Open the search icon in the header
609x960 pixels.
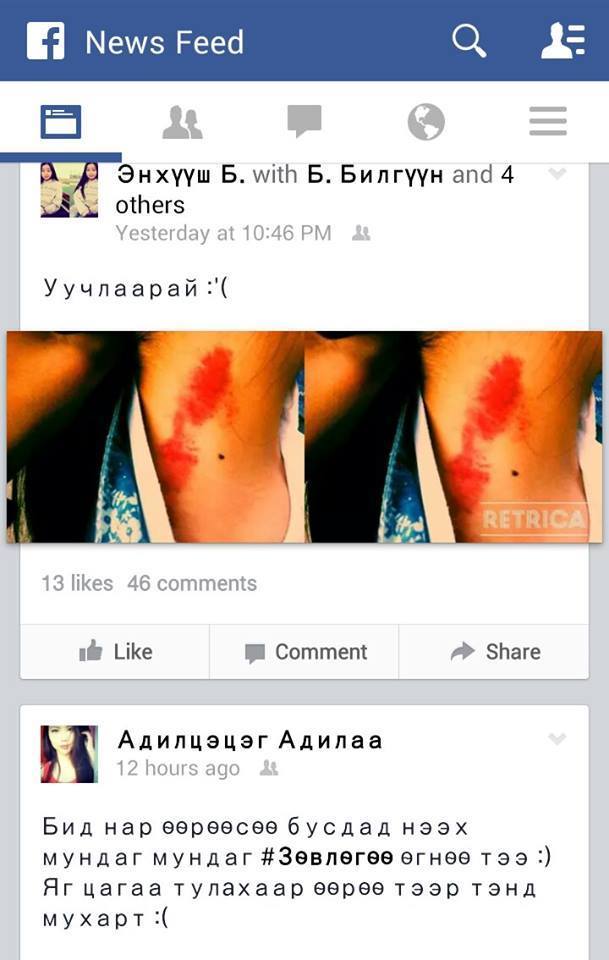coord(469,41)
